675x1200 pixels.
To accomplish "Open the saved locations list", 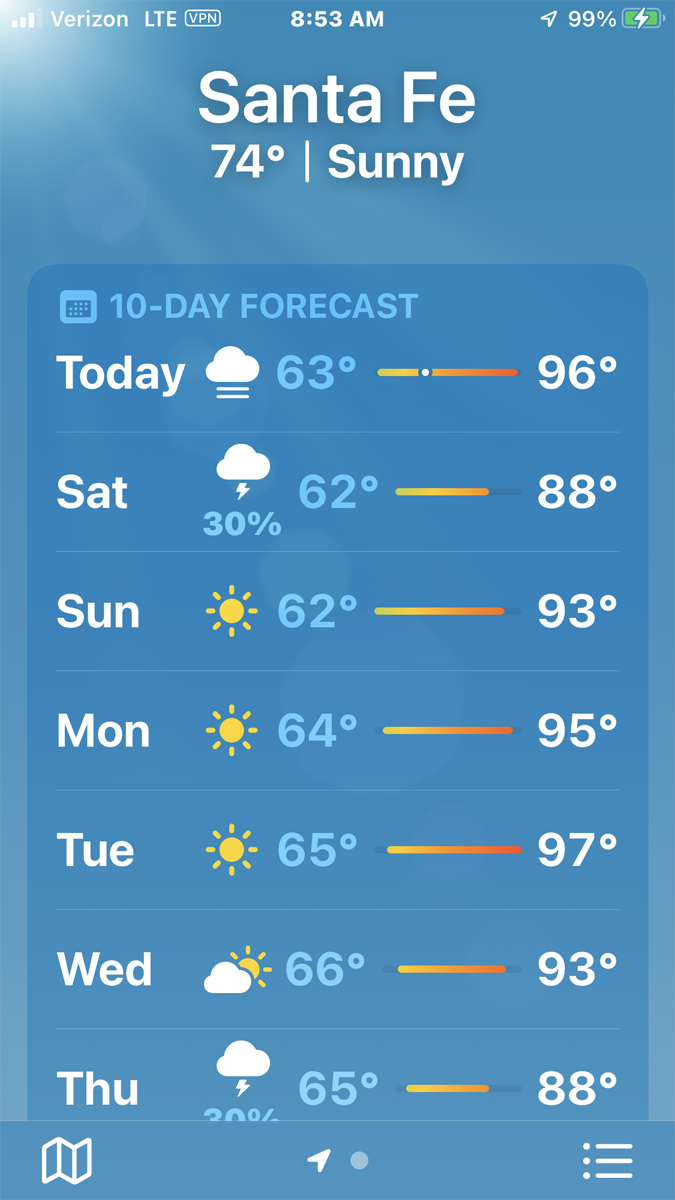I will tap(607, 1161).
